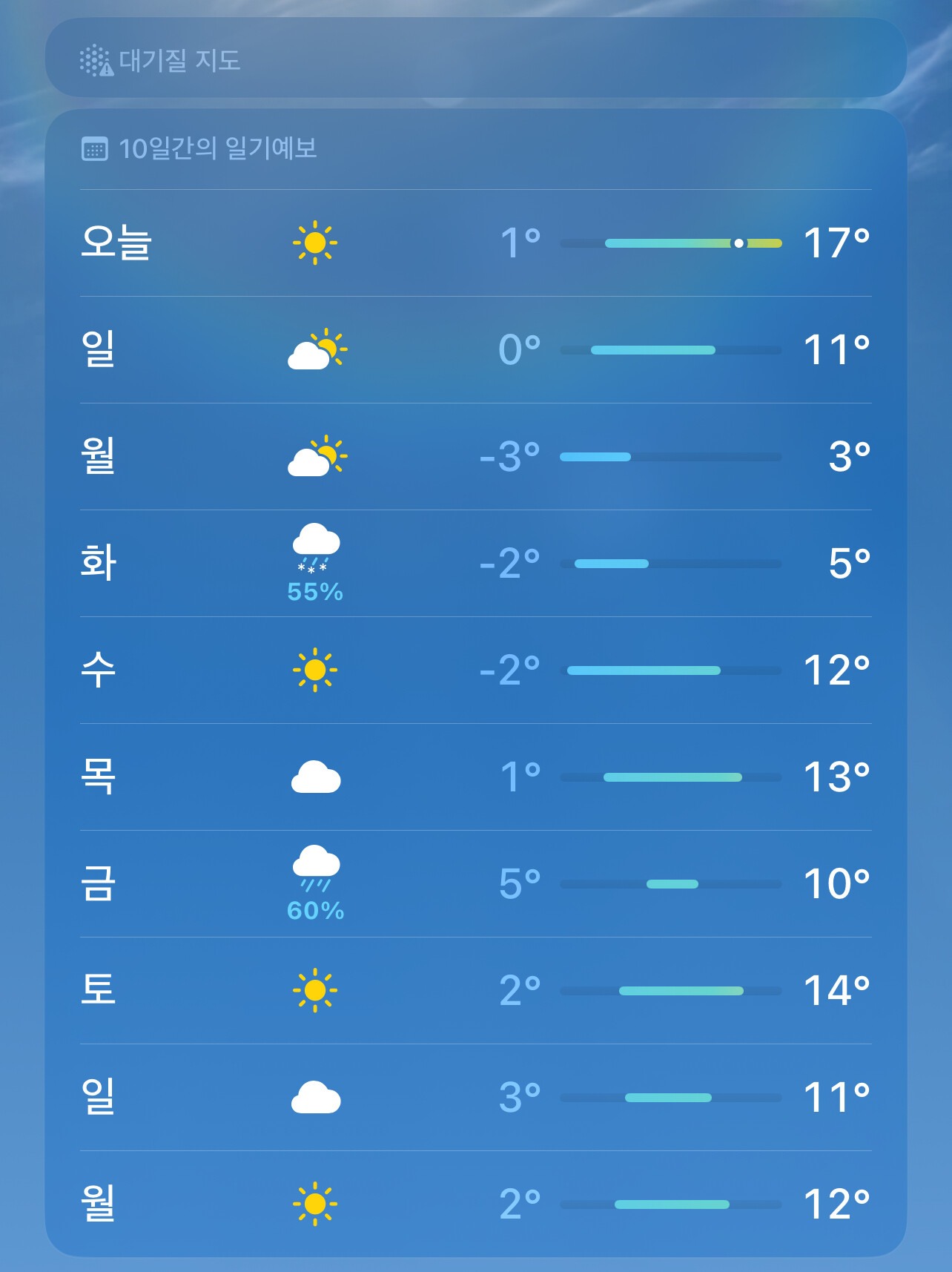Tap the 금 row with 60% rain
The image size is (952, 1272).
pos(475,884)
